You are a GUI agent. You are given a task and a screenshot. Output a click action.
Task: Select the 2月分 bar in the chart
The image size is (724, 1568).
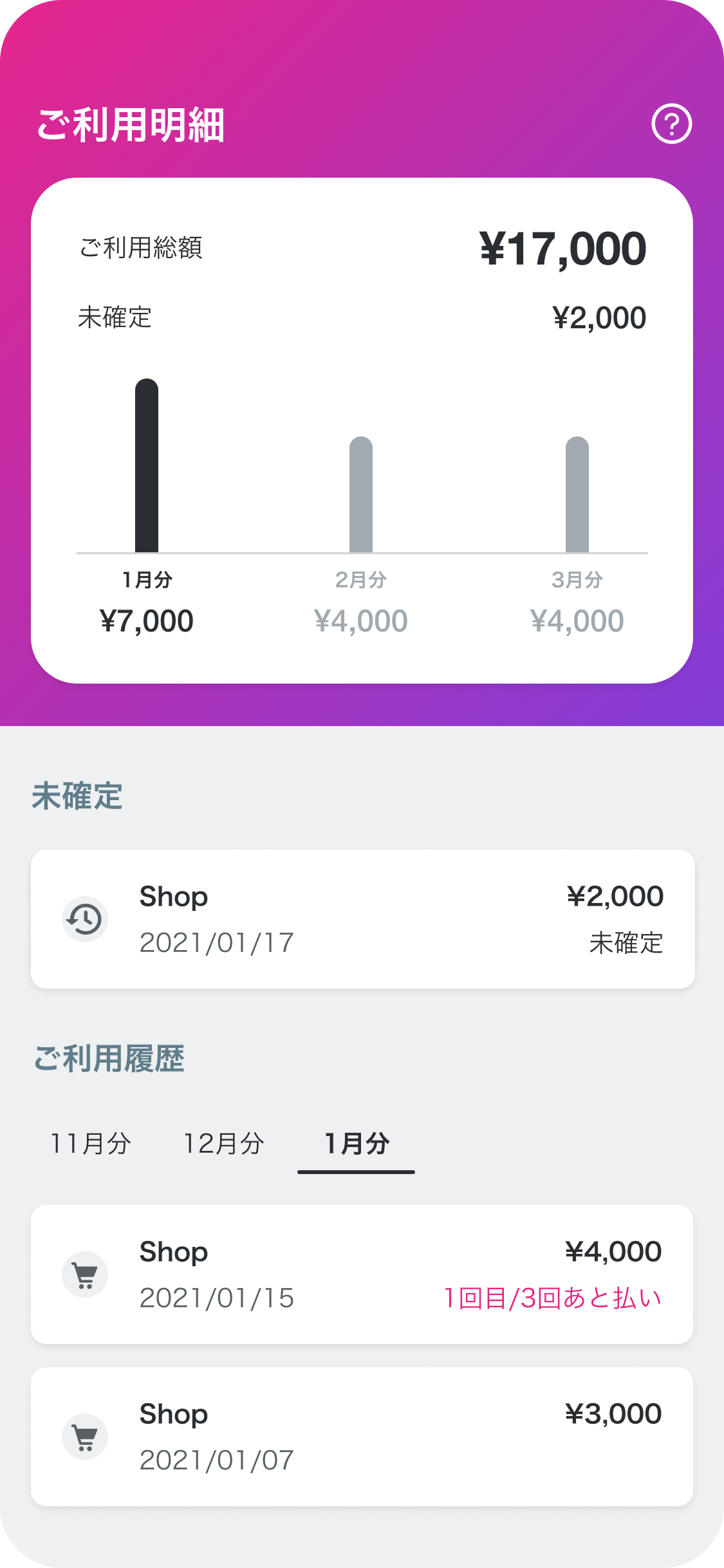point(361,494)
